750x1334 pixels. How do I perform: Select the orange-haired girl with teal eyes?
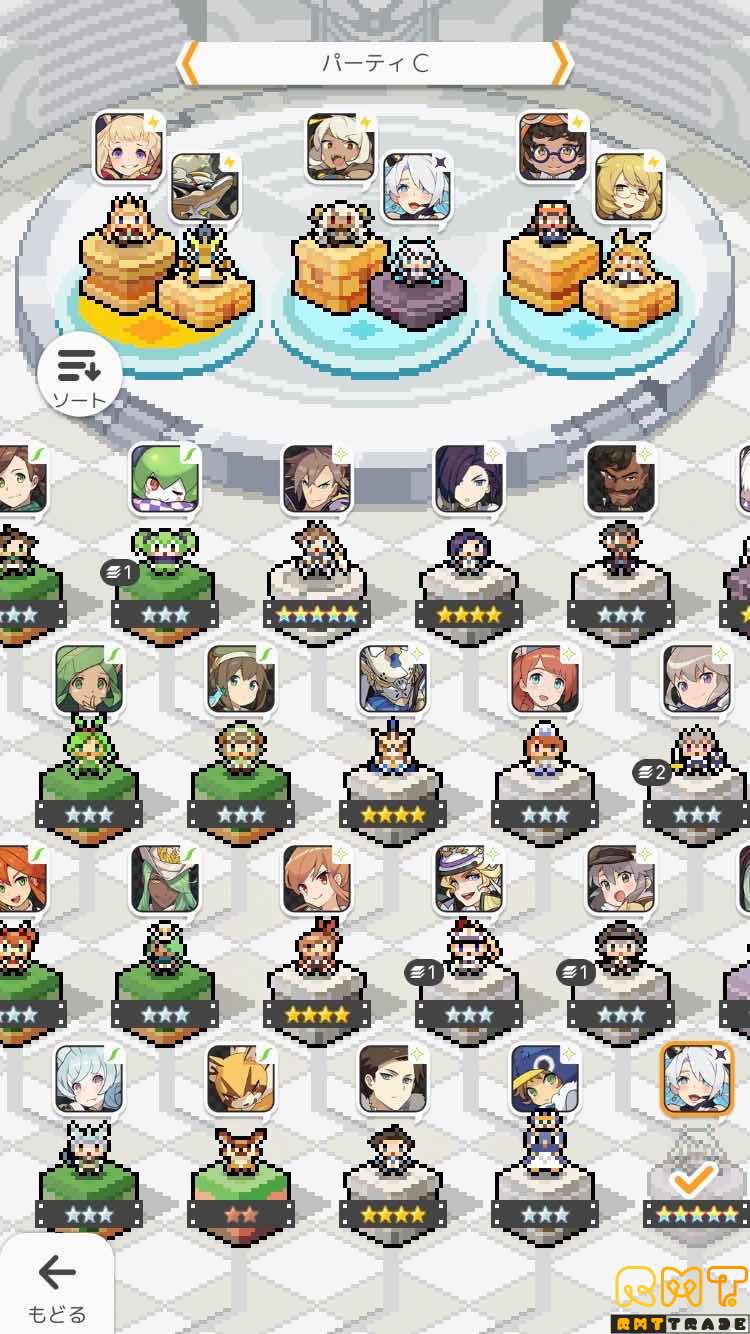[x=545, y=679]
